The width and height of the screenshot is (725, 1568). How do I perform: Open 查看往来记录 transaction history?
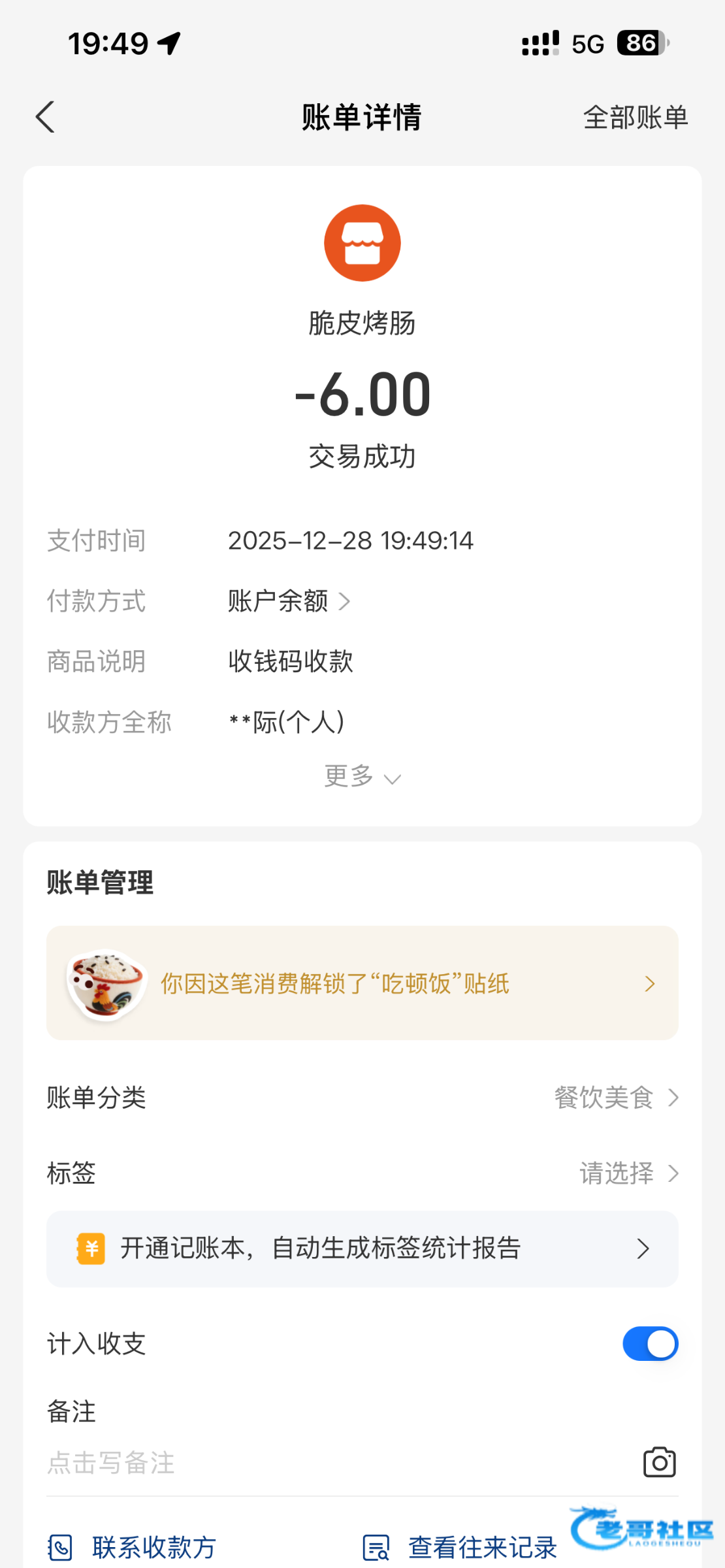[x=460, y=1547]
